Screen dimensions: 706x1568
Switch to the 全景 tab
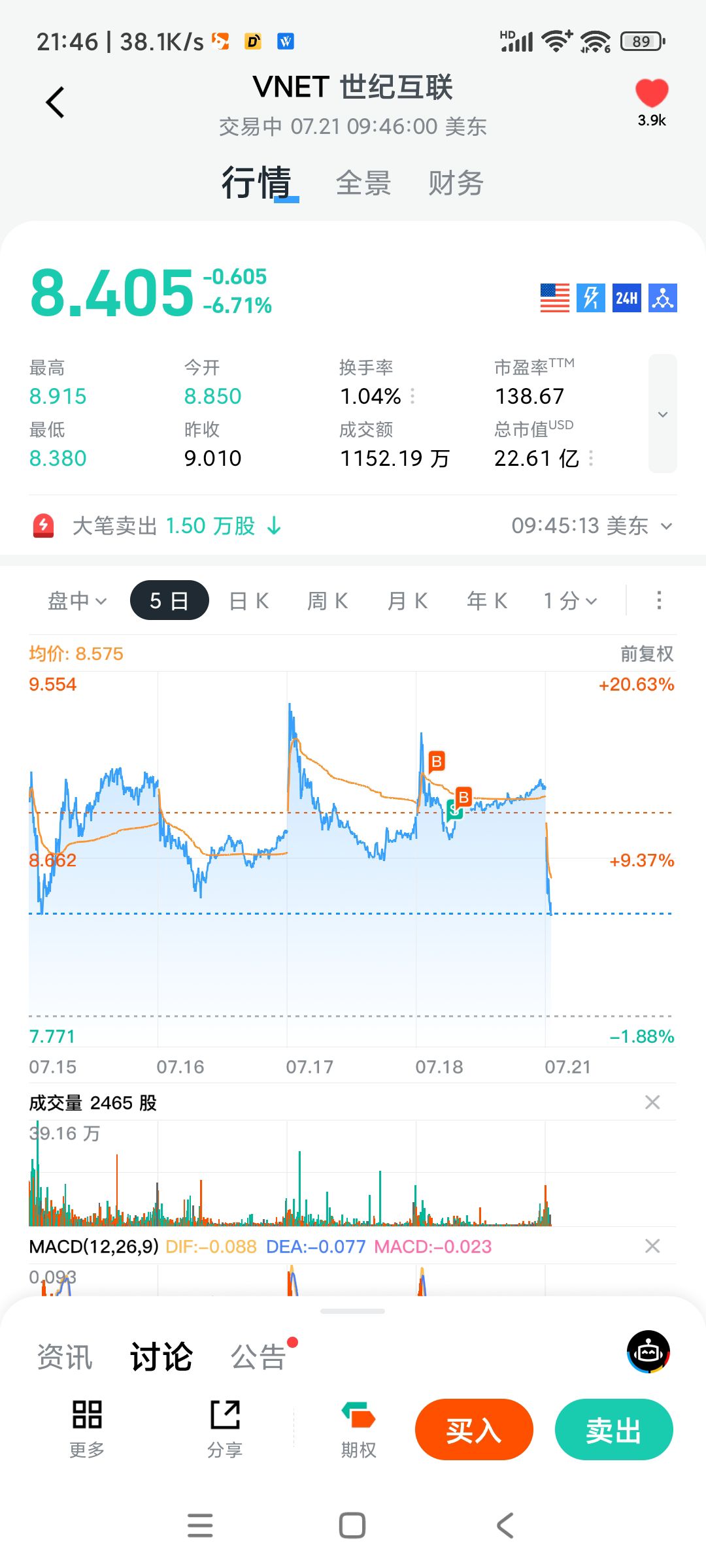click(x=363, y=183)
